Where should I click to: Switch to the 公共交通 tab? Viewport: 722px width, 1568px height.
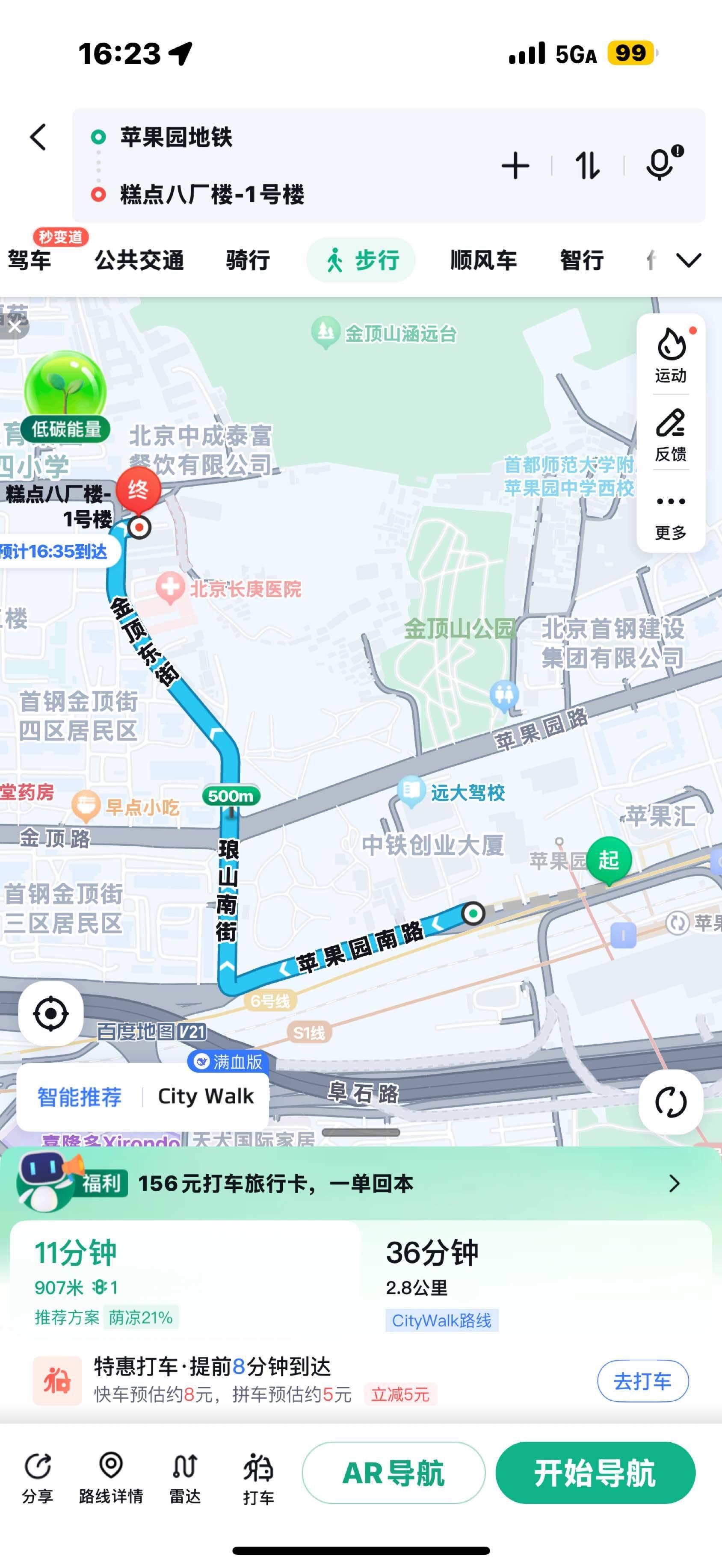click(139, 260)
